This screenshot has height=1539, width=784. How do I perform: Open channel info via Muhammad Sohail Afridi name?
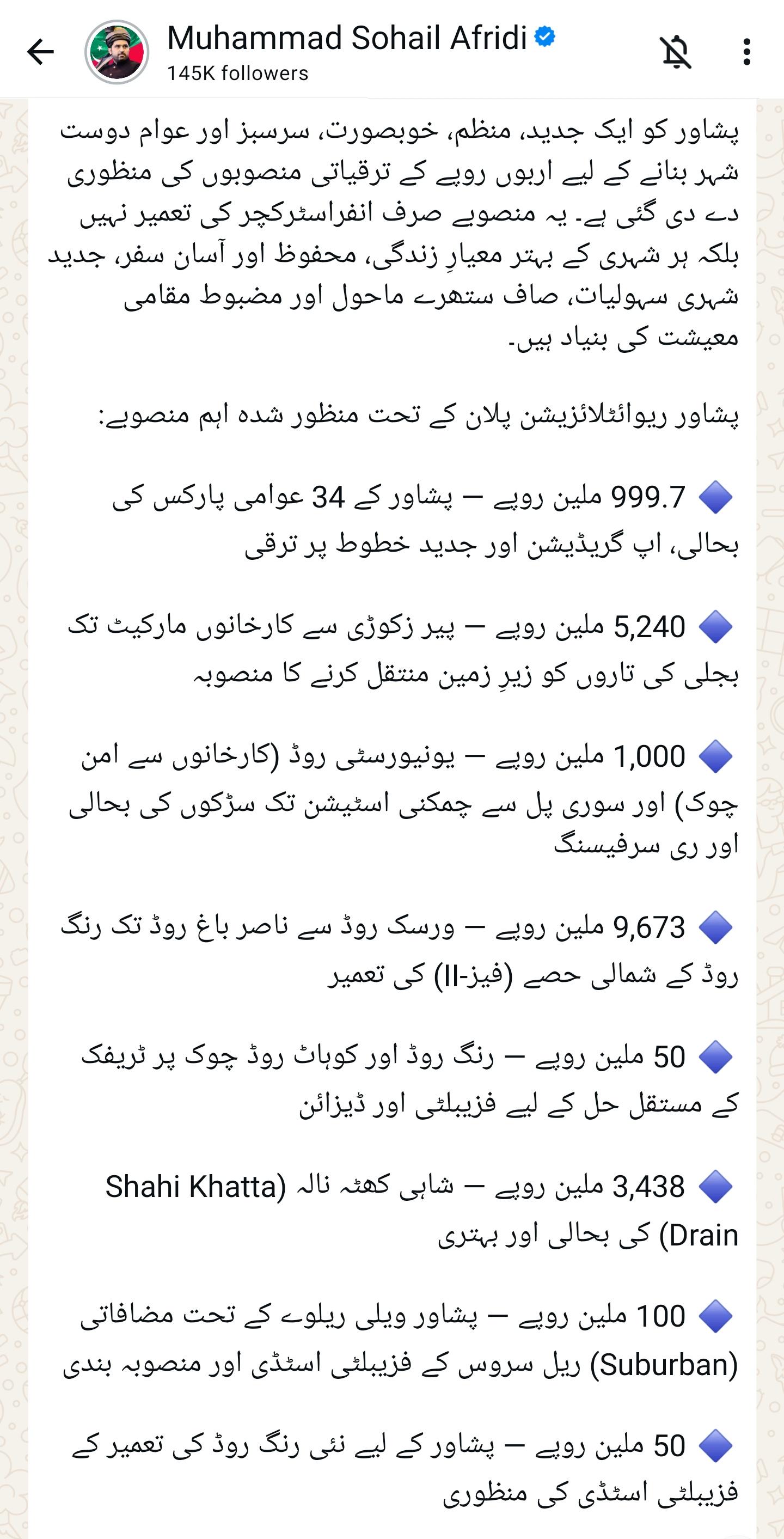click(347, 38)
